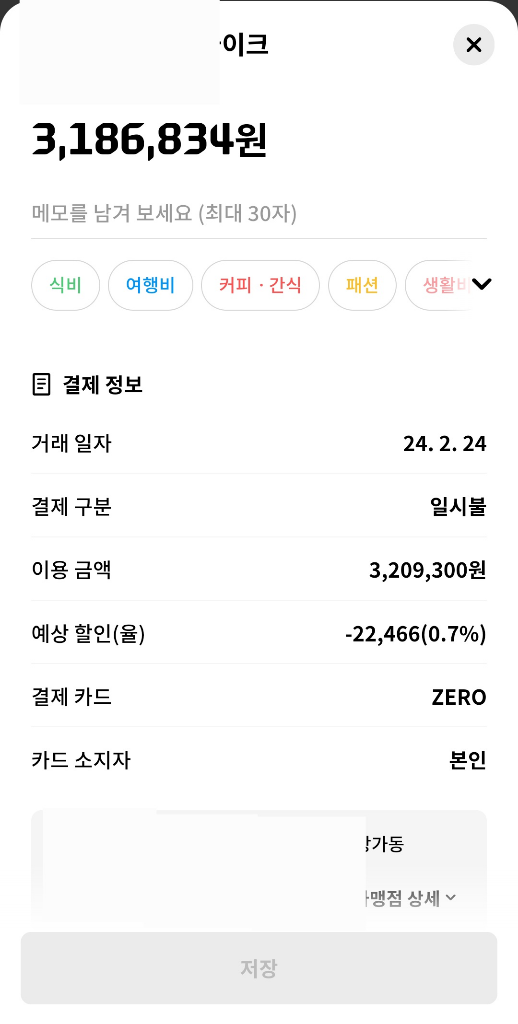518x1024 pixels.
Task: Pick the 패션 category chip
Action: 362,285
